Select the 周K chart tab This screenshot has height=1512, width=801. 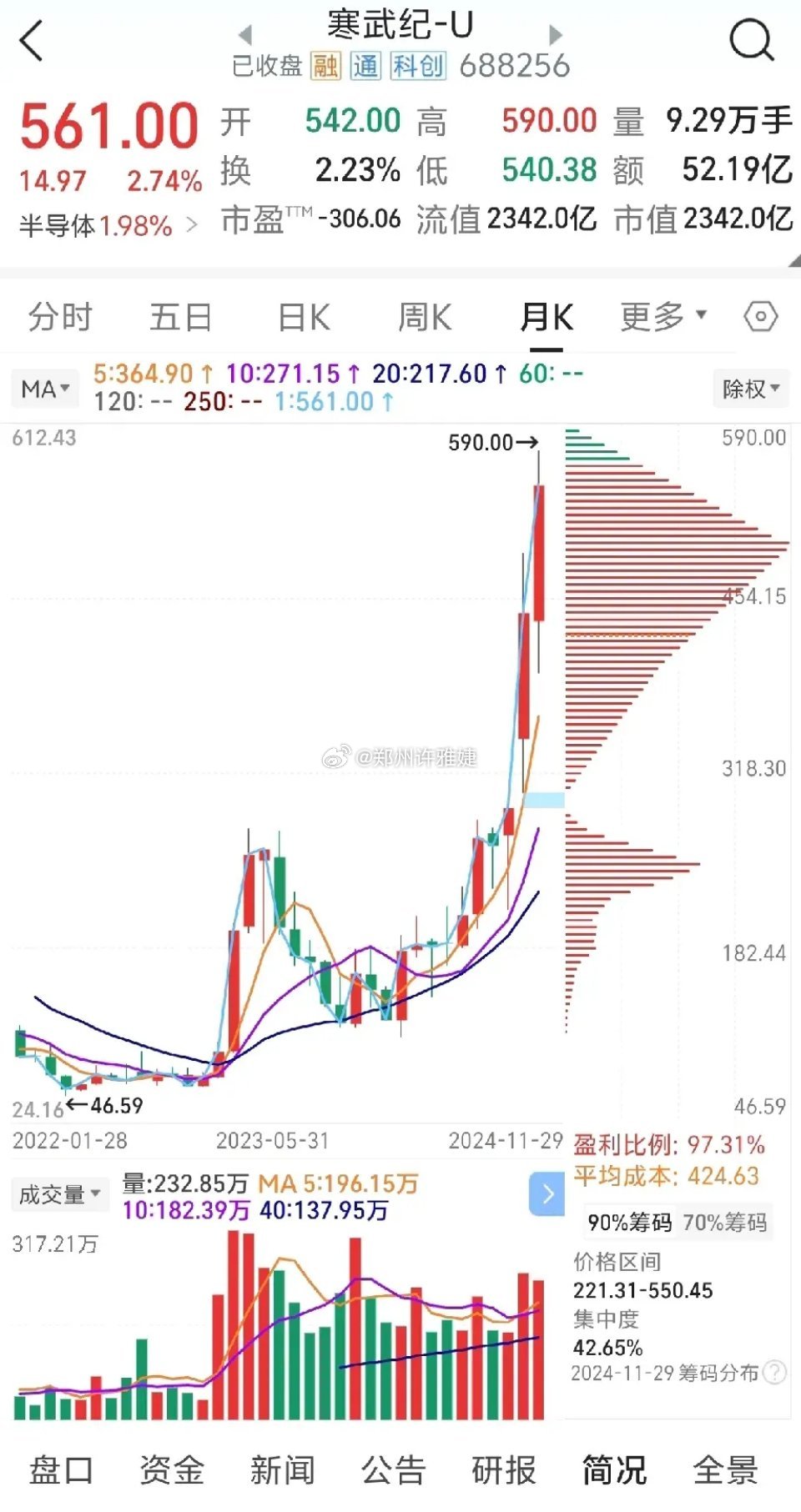(424, 317)
